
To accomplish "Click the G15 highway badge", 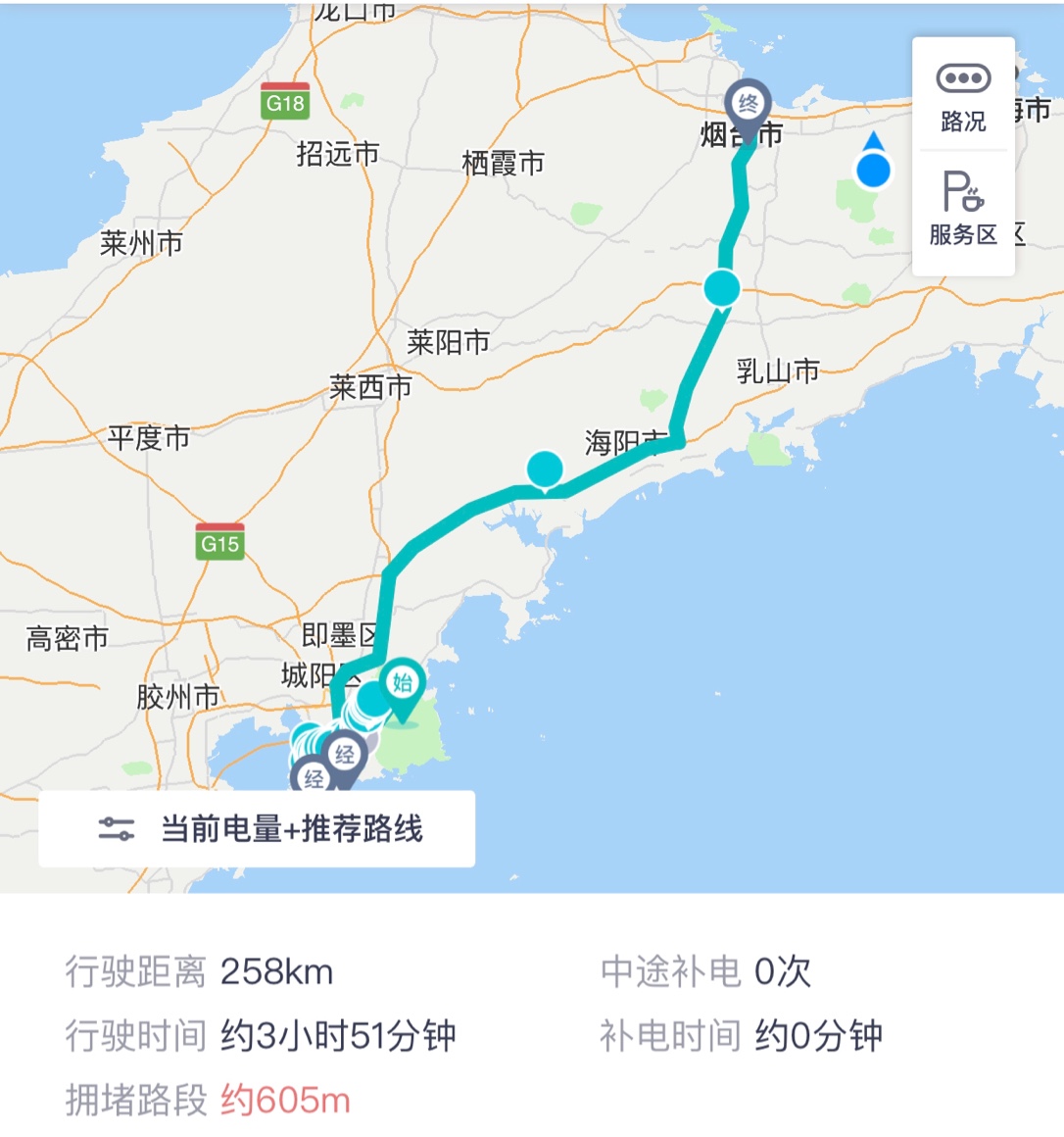I will pos(218,540).
